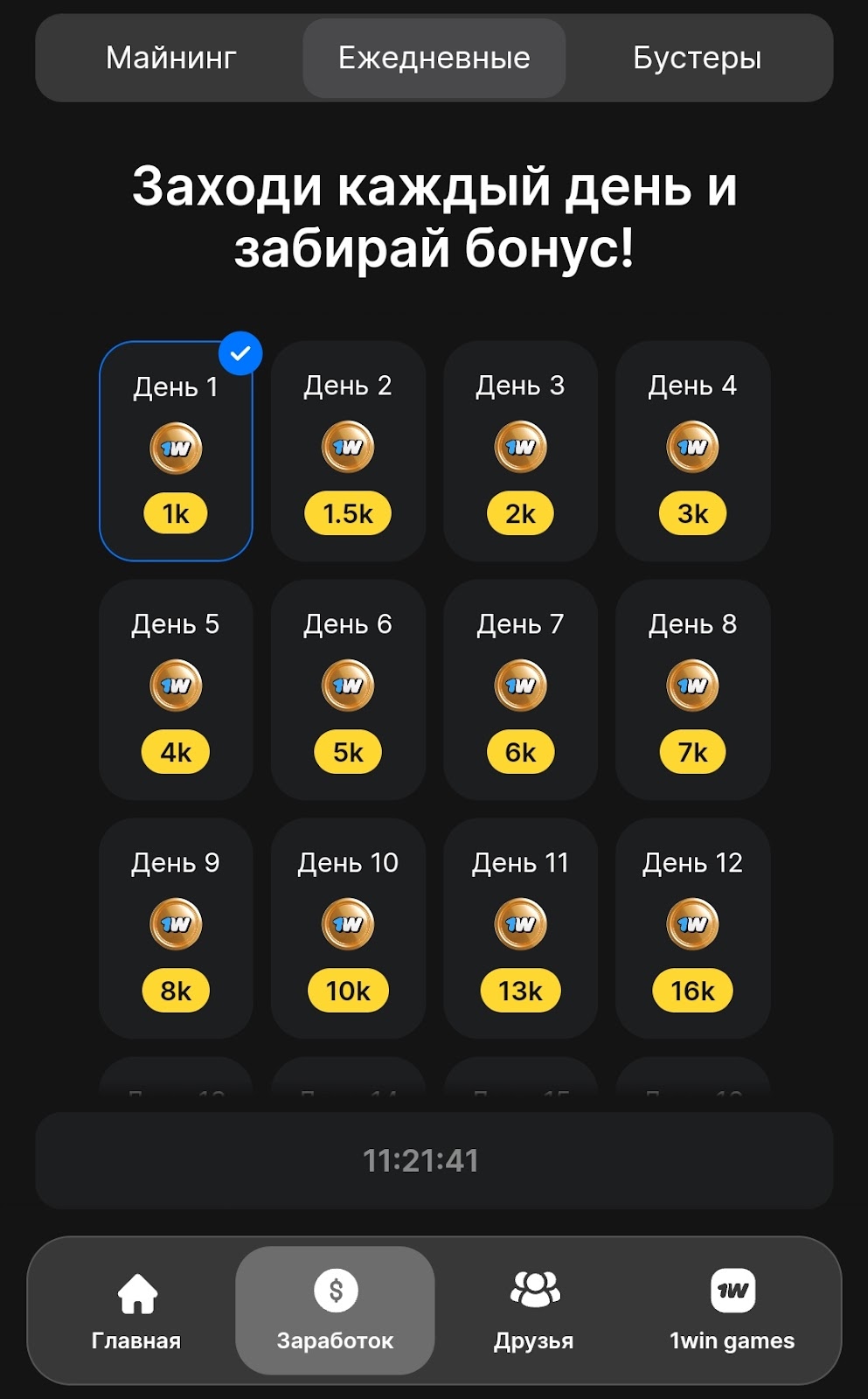868x1399 pixels.
Task: Select the Ежедневные tab
Action: 434,58
